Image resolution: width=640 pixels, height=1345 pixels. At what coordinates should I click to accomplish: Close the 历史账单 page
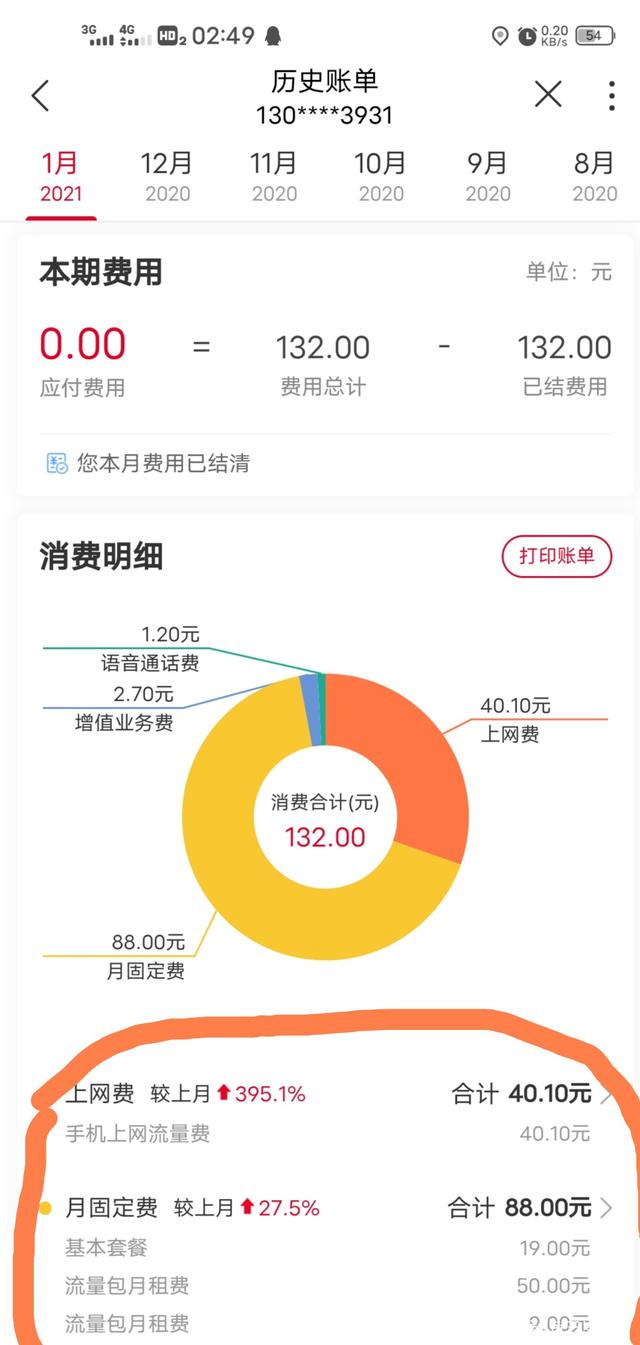click(548, 95)
